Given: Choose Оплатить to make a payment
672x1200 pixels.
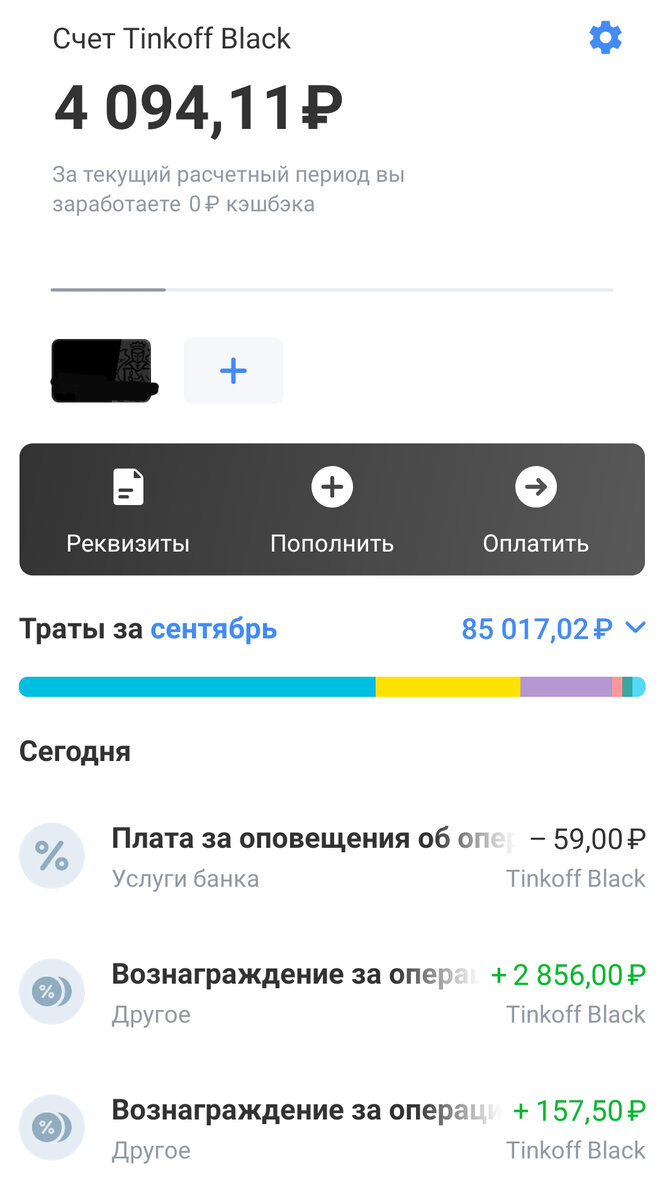Looking at the screenshot, I should [x=536, y=510].
